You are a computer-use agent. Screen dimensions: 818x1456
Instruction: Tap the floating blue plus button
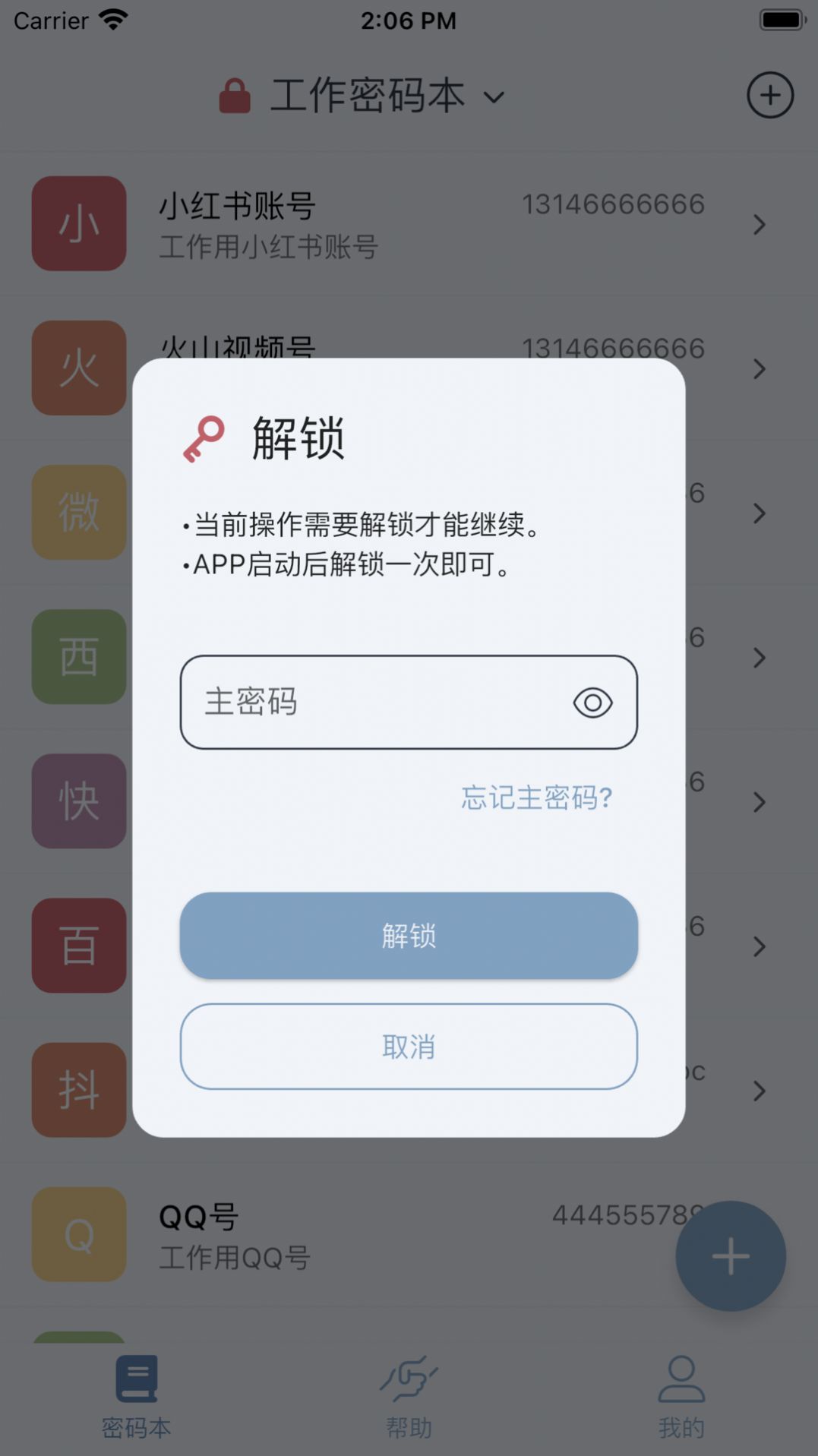click(x=730, y=1255)
